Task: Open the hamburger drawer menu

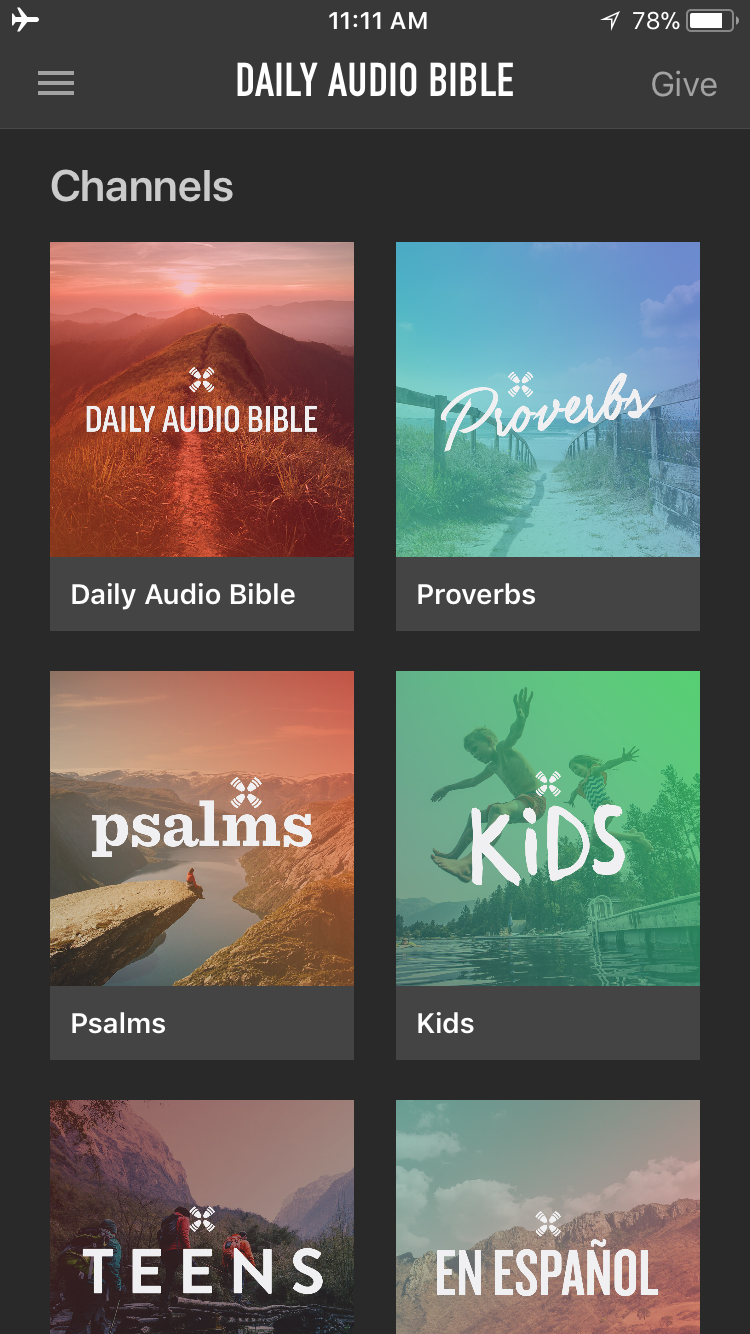Action: pyautogui.click(x=56, y=84)
